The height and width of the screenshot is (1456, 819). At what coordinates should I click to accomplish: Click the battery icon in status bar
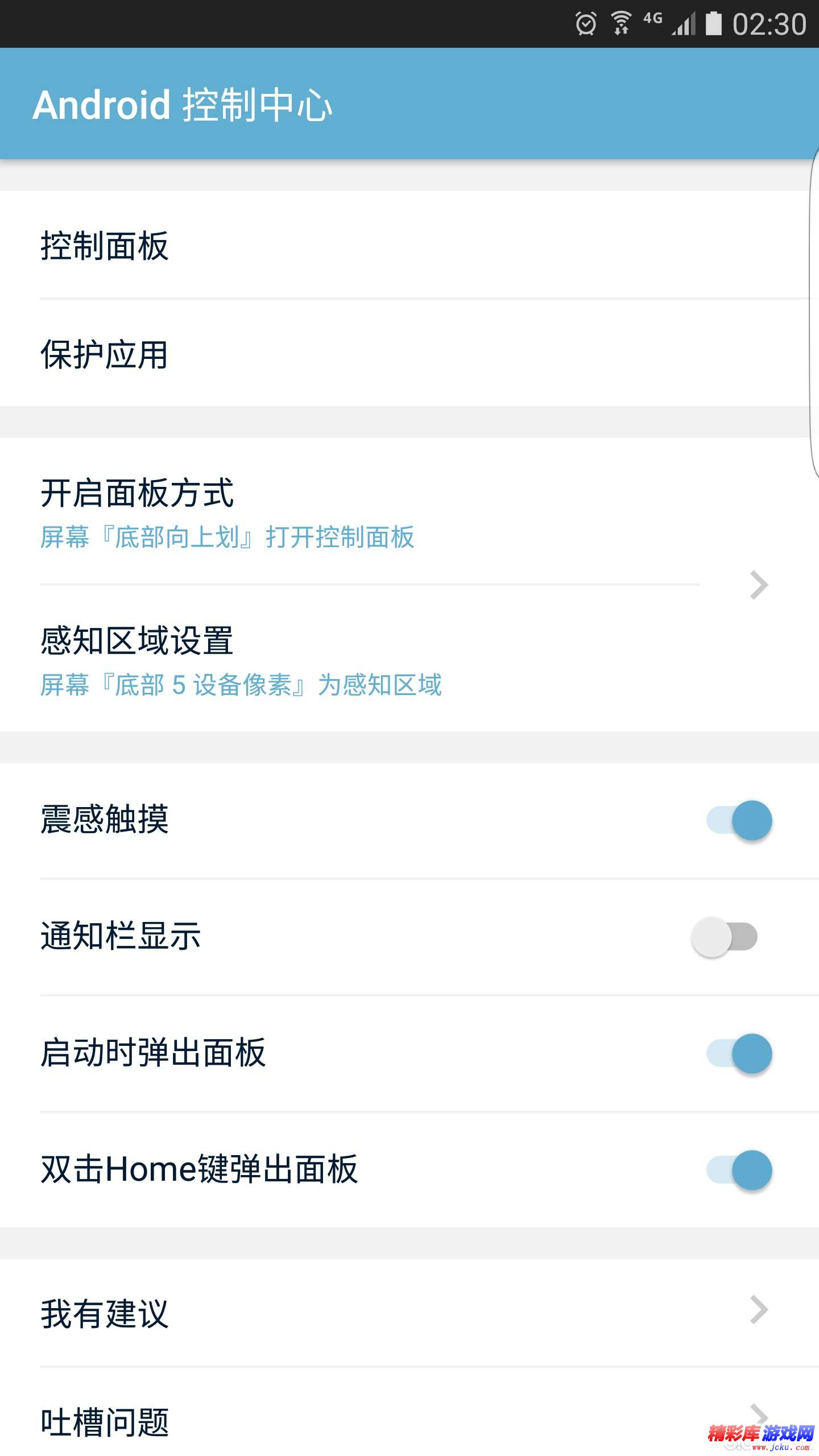click(x=714, y=23)
